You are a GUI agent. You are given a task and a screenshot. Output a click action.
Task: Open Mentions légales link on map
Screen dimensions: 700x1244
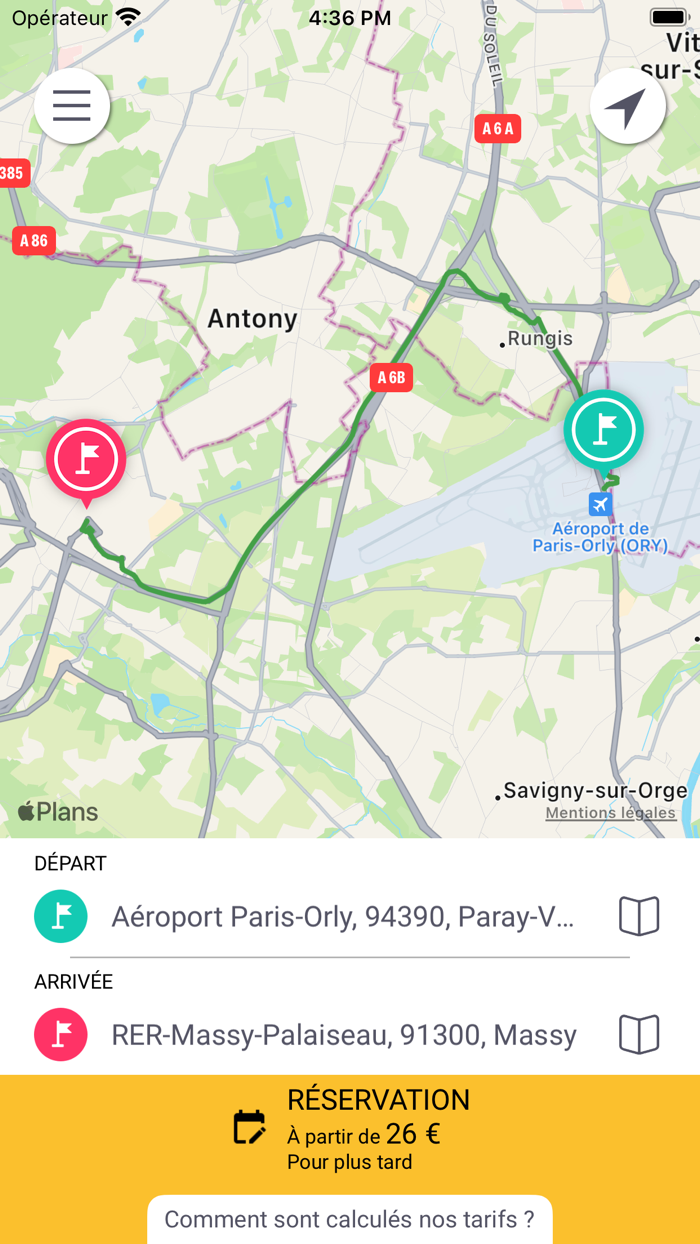point(610,813)
